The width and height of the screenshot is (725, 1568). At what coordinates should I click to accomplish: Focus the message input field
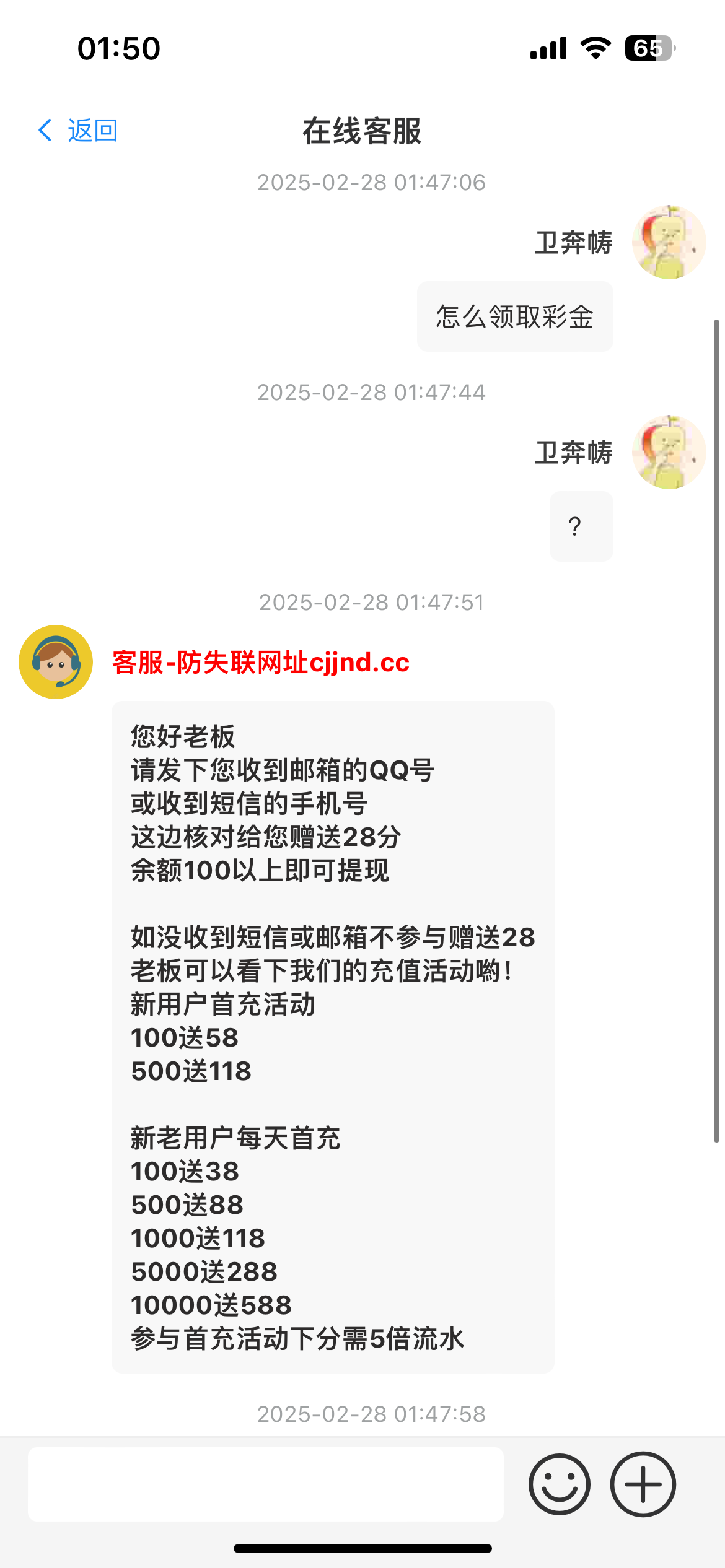[266, 1484]
